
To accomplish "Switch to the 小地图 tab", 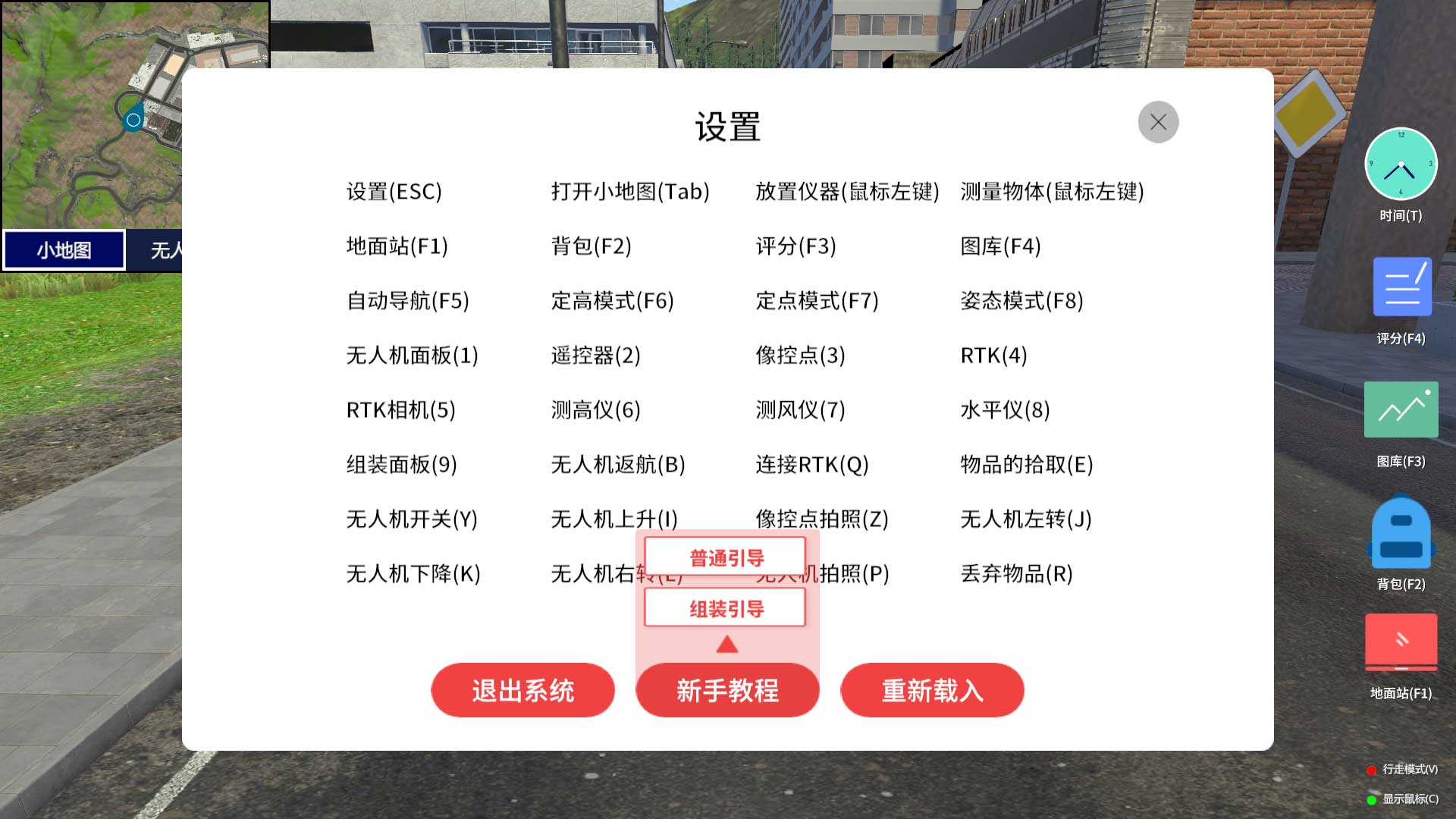I will (x=64, y=250).
